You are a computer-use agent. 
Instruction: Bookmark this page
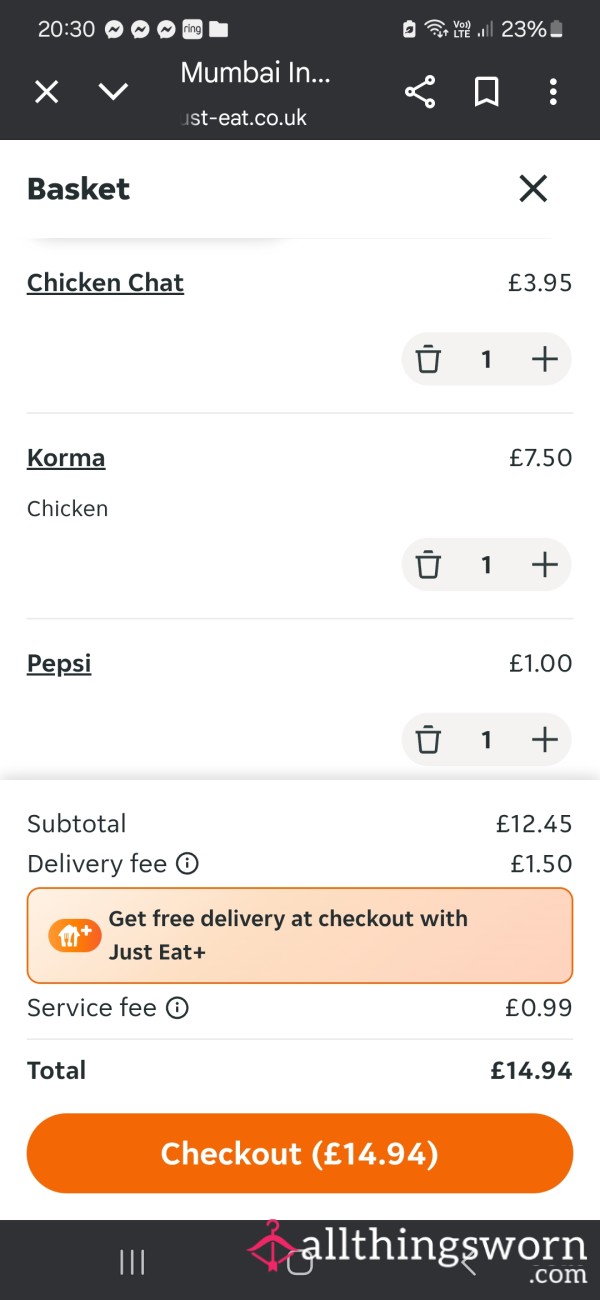coord(486,92)
